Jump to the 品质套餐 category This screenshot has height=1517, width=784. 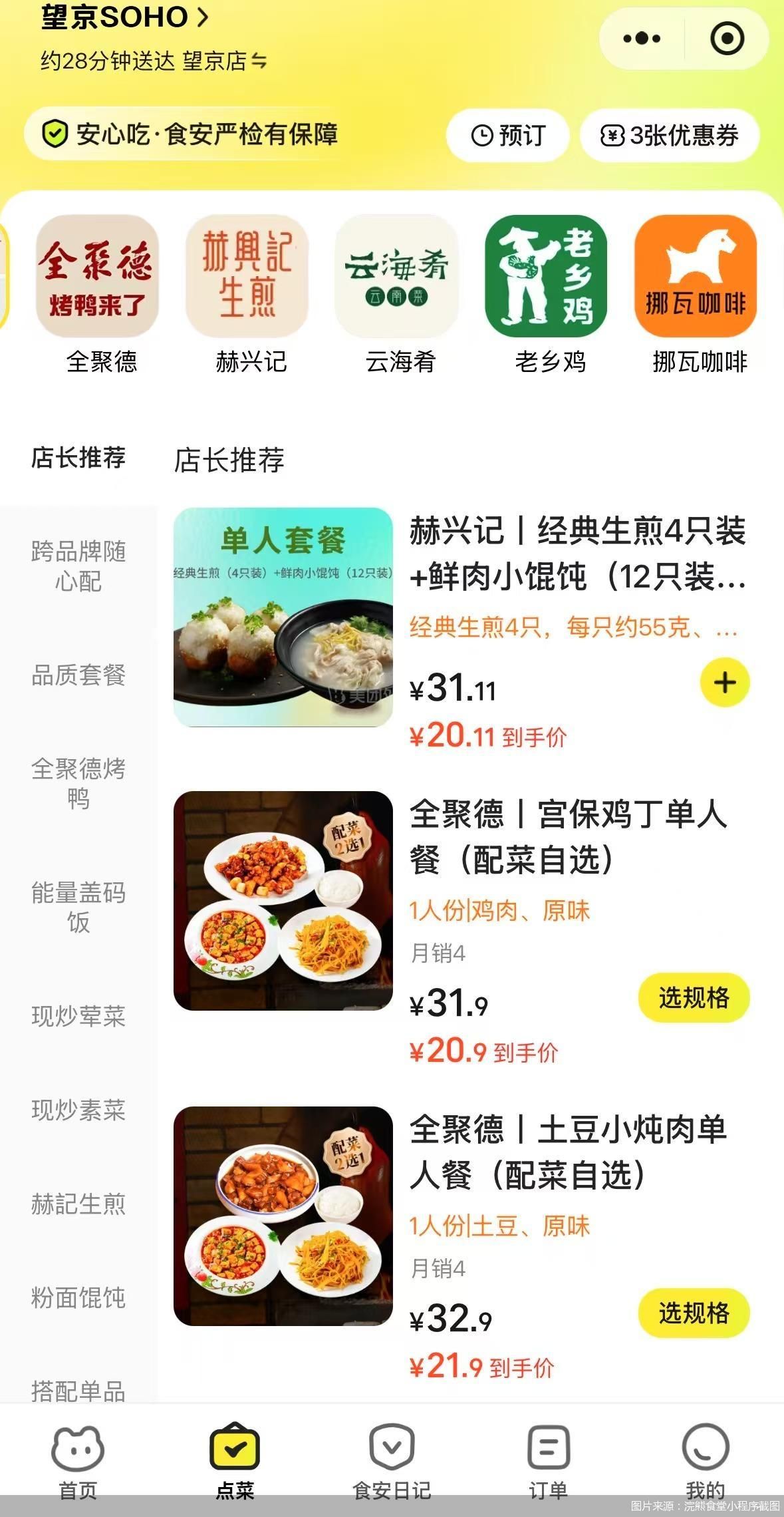(78, 675)
